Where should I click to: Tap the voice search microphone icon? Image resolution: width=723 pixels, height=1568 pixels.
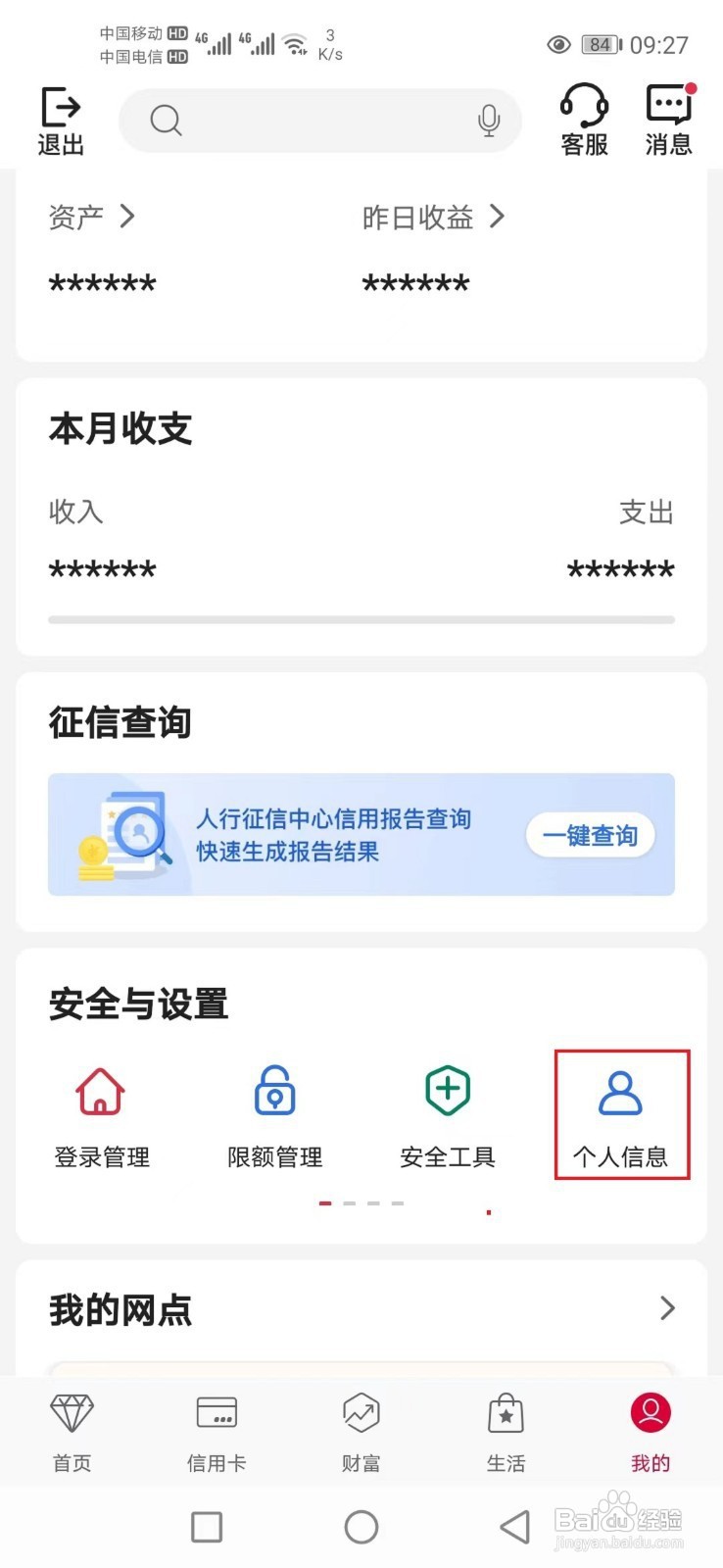(489, 120)
